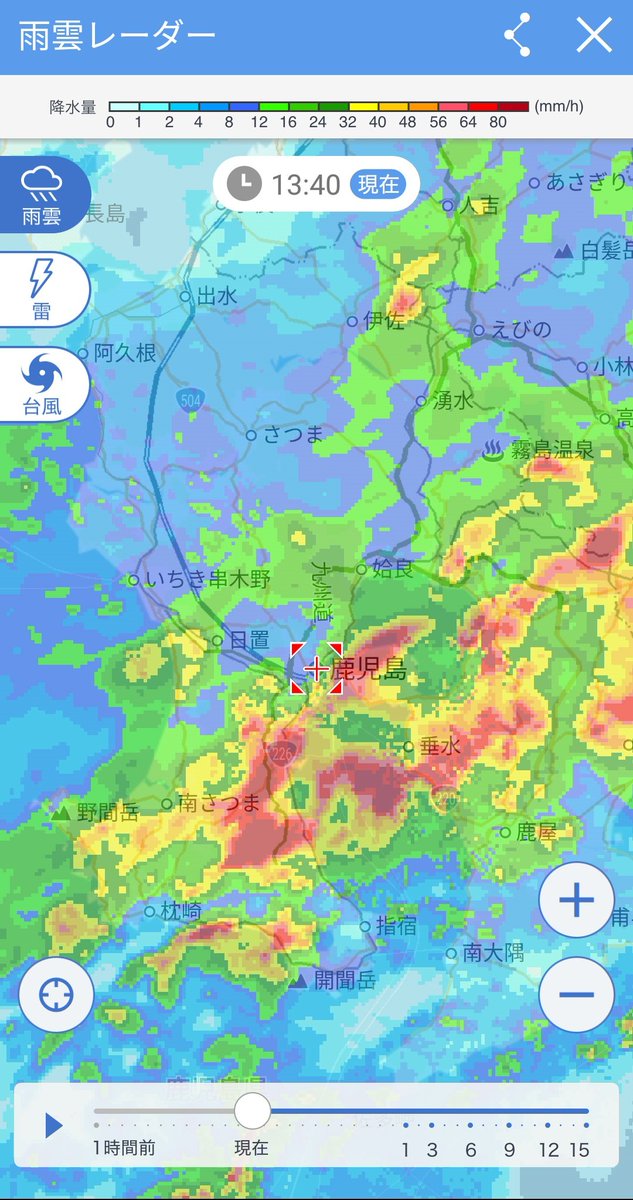
Task: Zoom in with the plus button
Action: pos(577,900)
